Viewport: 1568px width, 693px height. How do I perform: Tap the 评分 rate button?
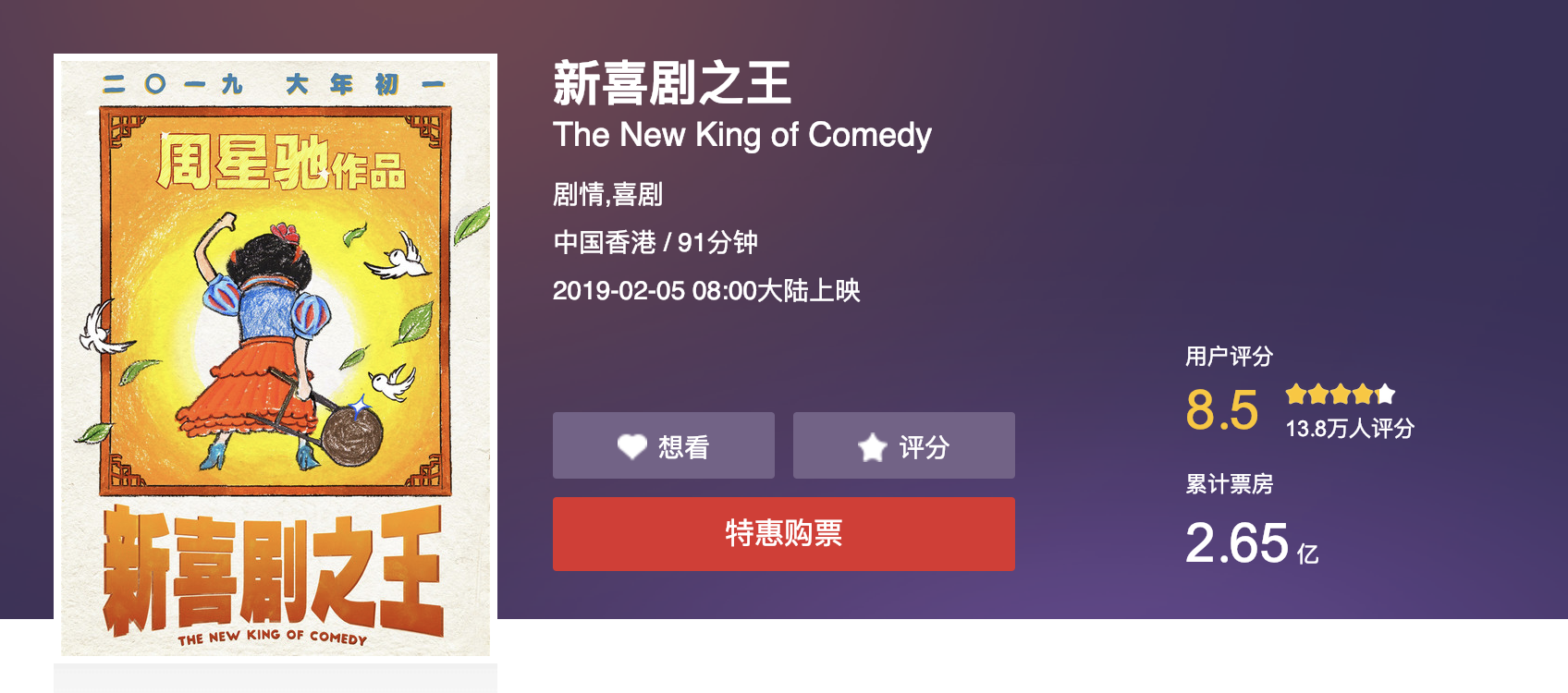[903, 446]
